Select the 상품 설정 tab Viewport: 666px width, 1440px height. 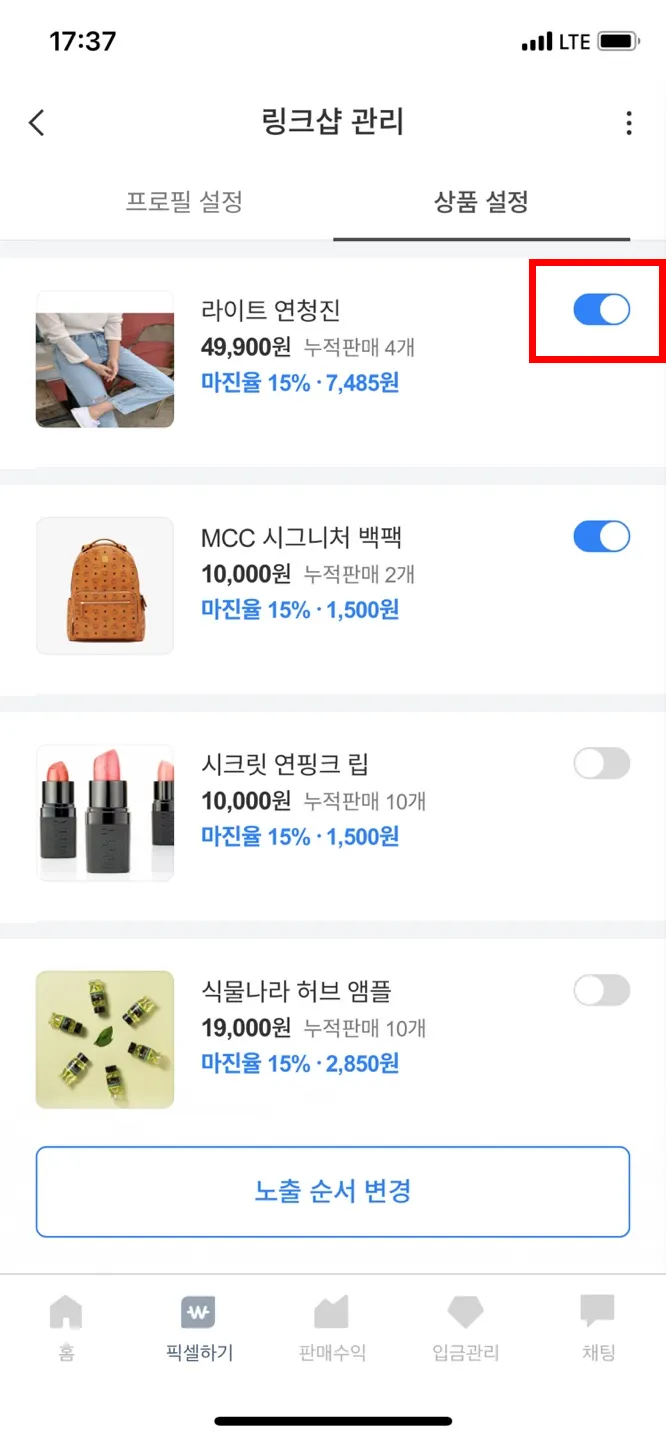click(481, 202)
